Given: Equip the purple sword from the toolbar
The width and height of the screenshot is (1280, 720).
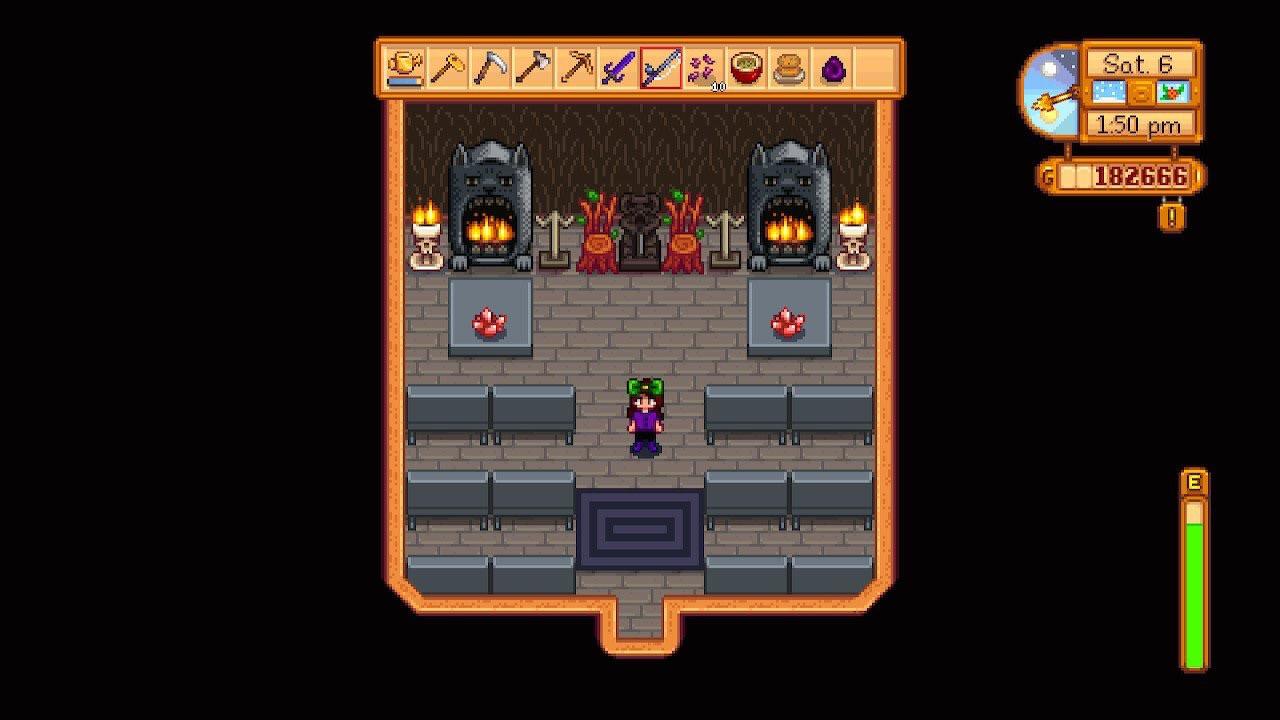Looking at the screenshot, I should pyautogui.click(x=619, y=68).
